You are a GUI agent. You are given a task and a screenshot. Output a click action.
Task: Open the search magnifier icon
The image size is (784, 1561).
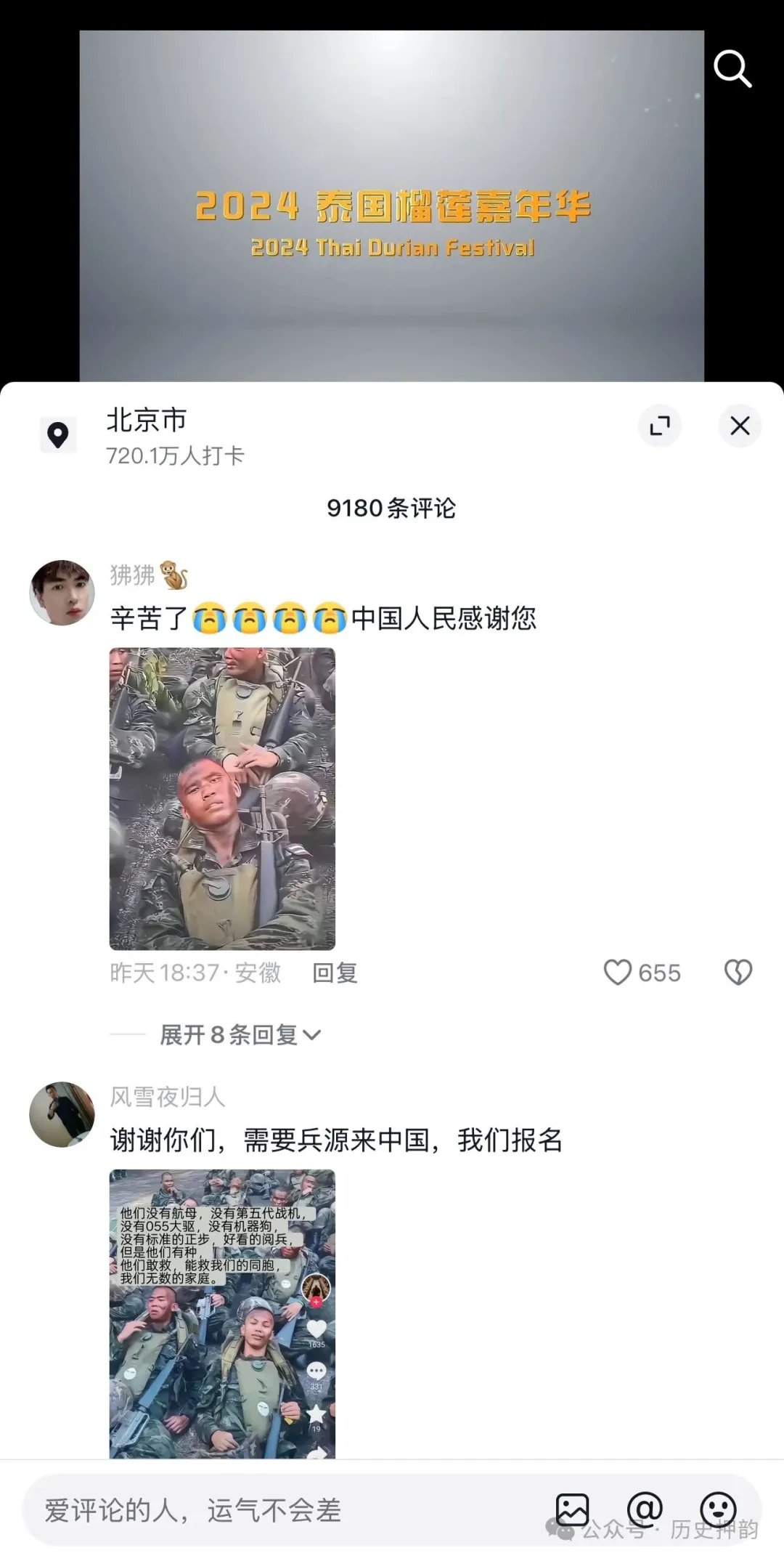point(732,69)
